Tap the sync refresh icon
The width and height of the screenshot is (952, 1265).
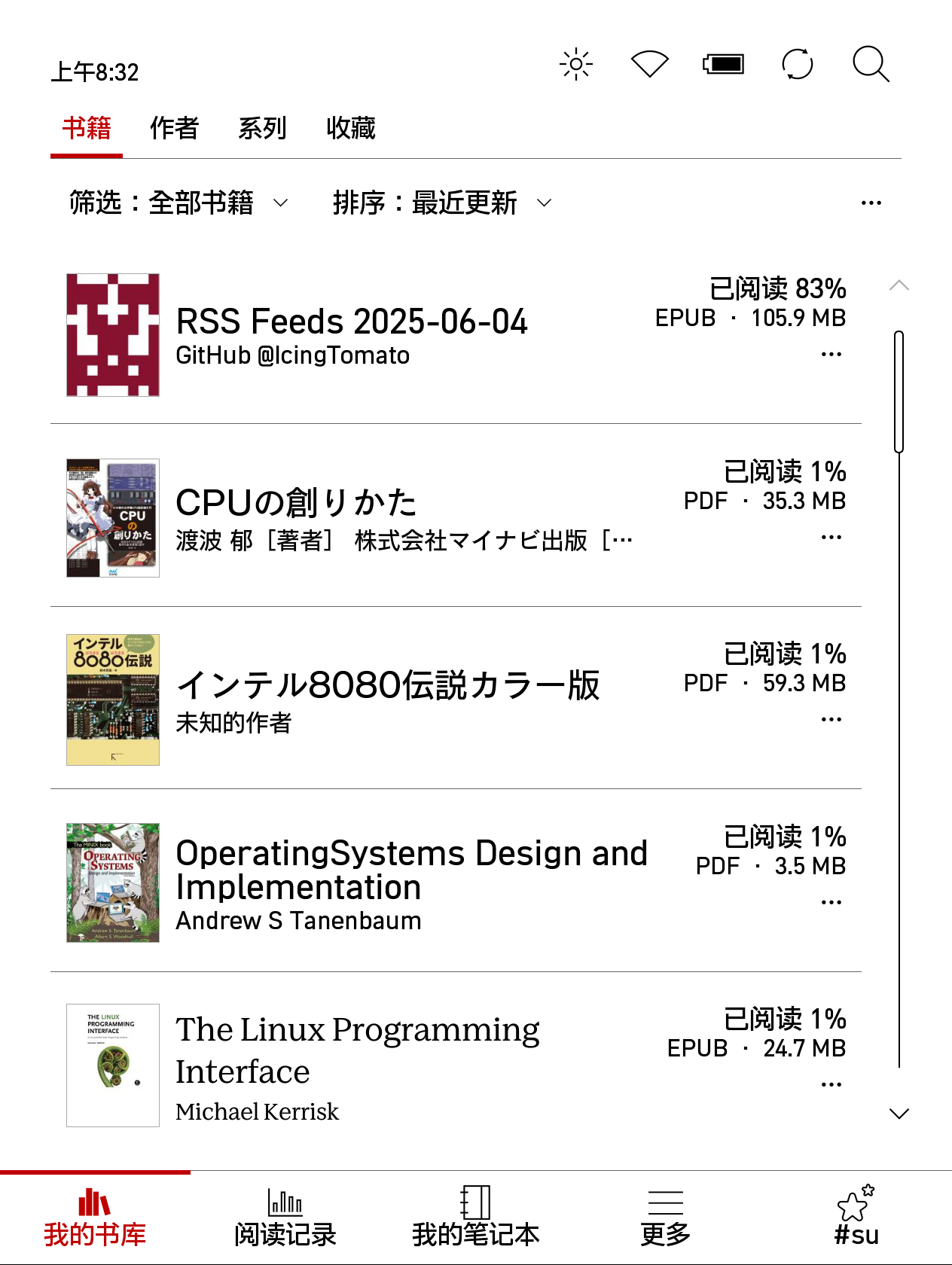pyautogui.click(x=798, y=65)
